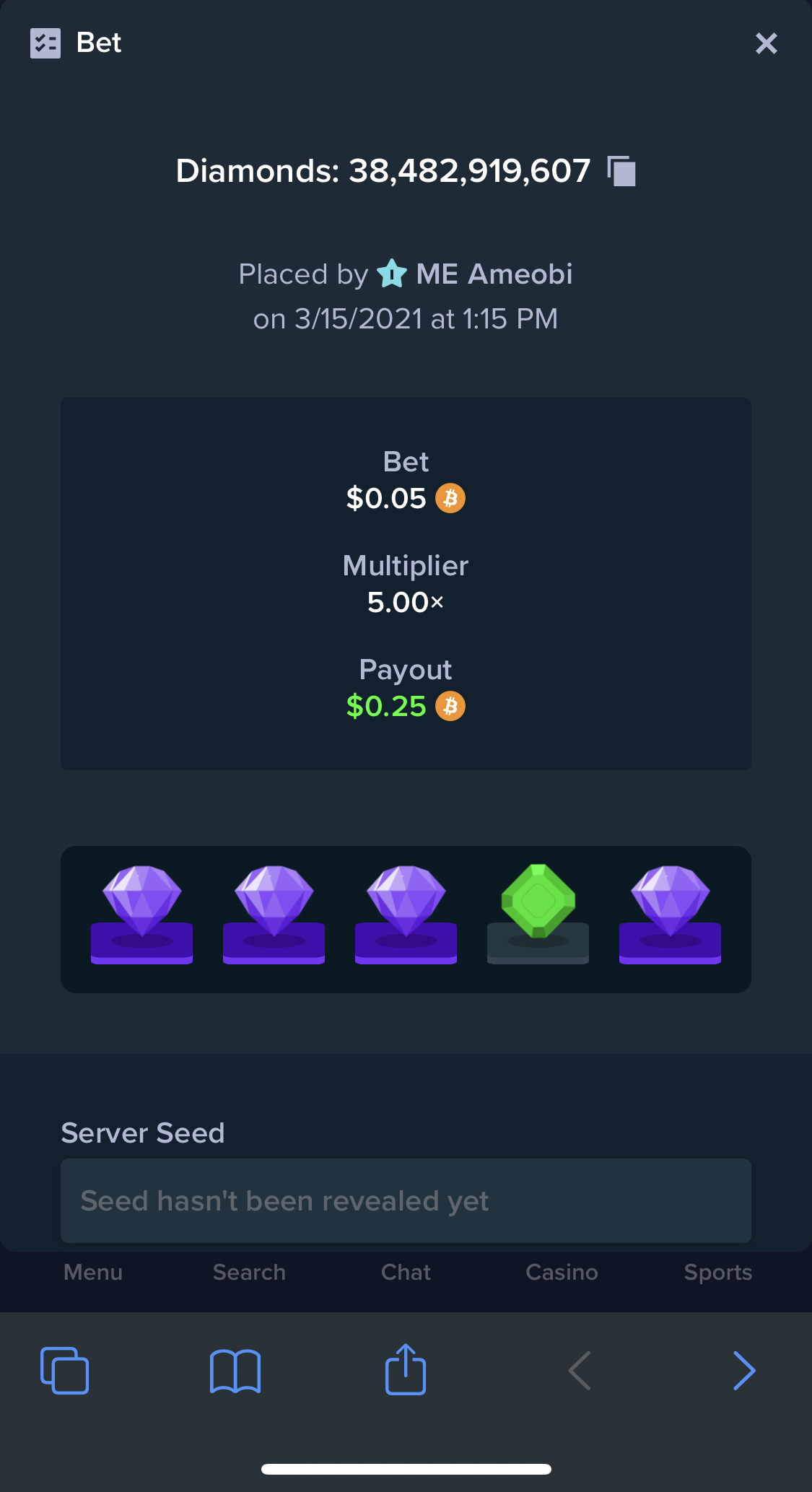The width and height of the screenshot is (812, 1492).
Task: Go forward in the browser
Action: (x=744, y=1370)
